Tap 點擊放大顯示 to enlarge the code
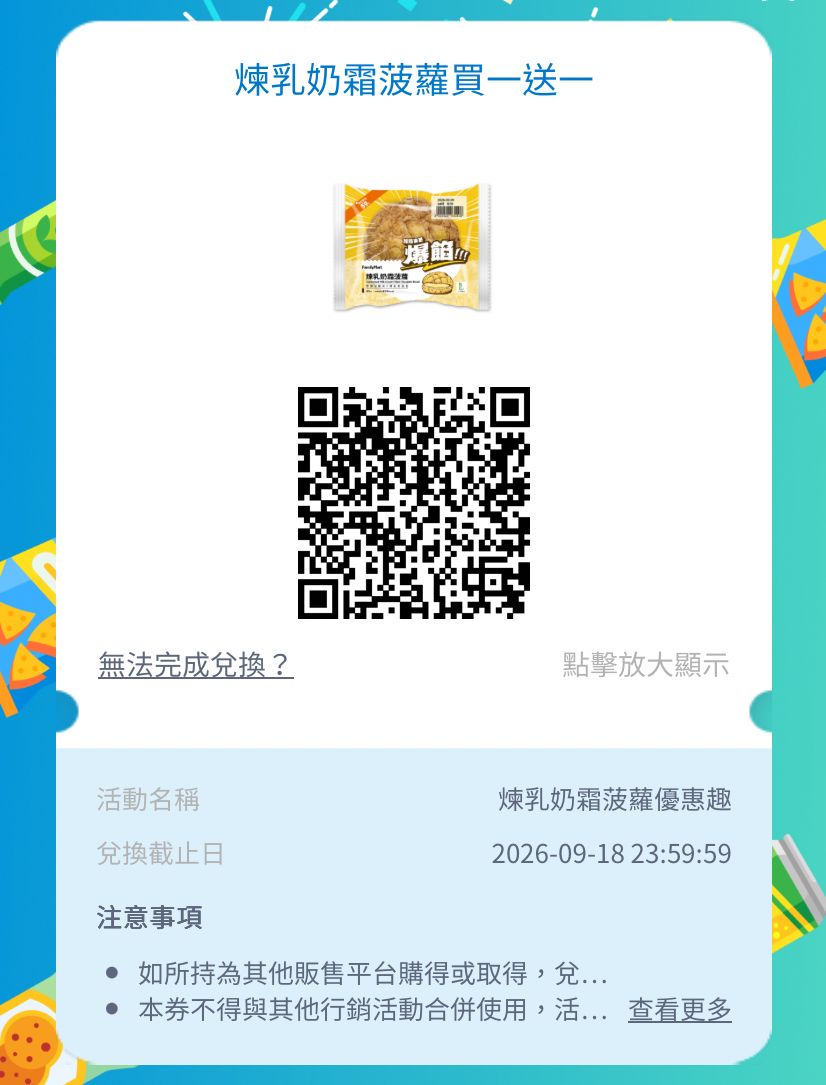 [x=645, y=665]
